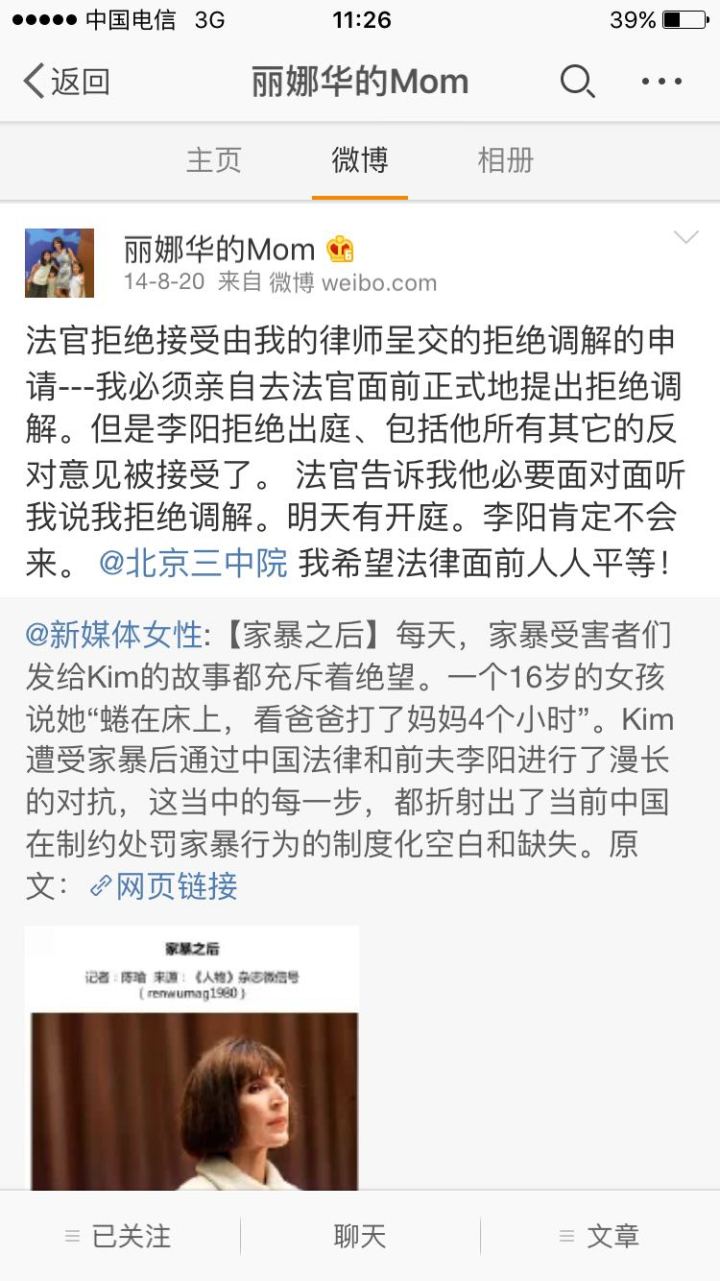Open the @新媒体女性 mention link
This screenshot has width=720, height=1281.
(x=114, y=633)
